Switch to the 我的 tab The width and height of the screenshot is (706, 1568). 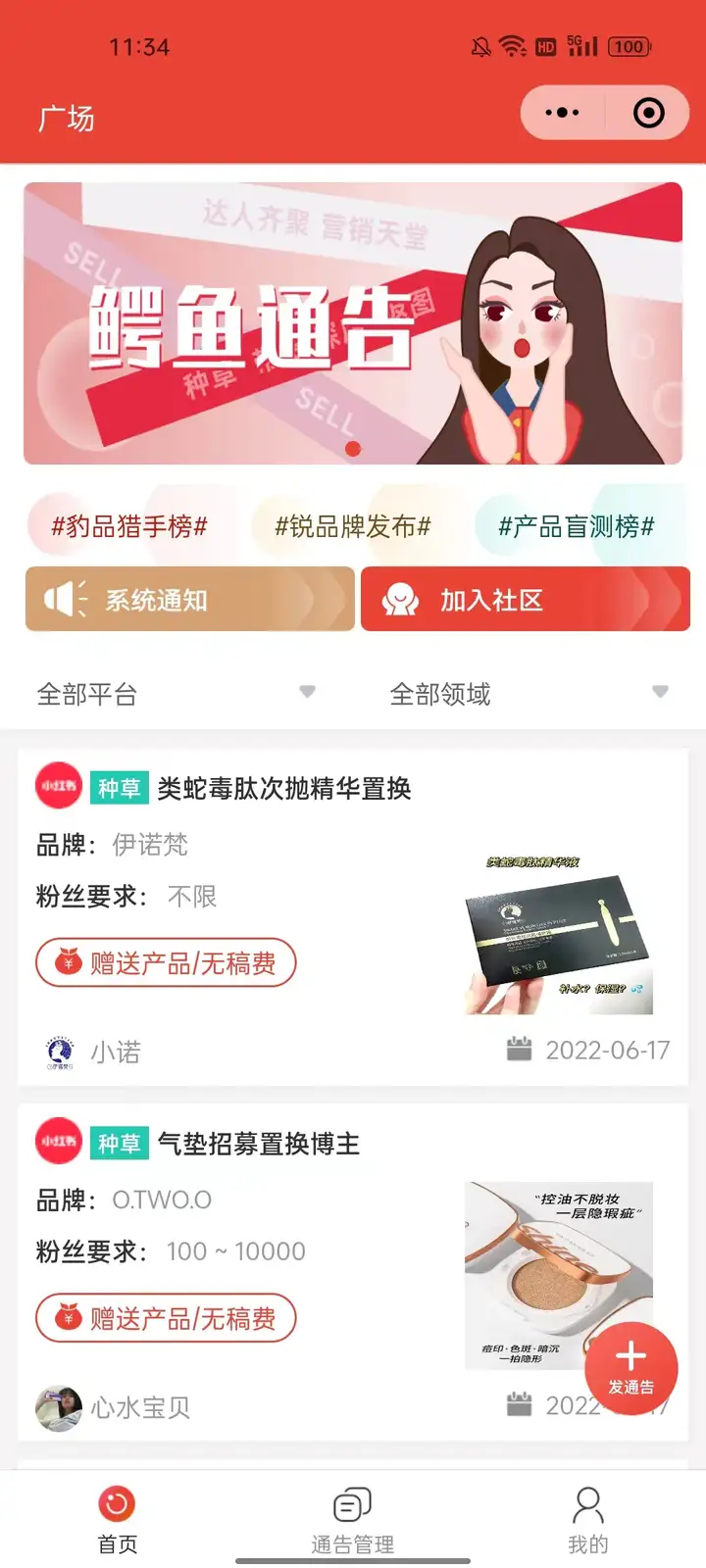[588, 1521]
